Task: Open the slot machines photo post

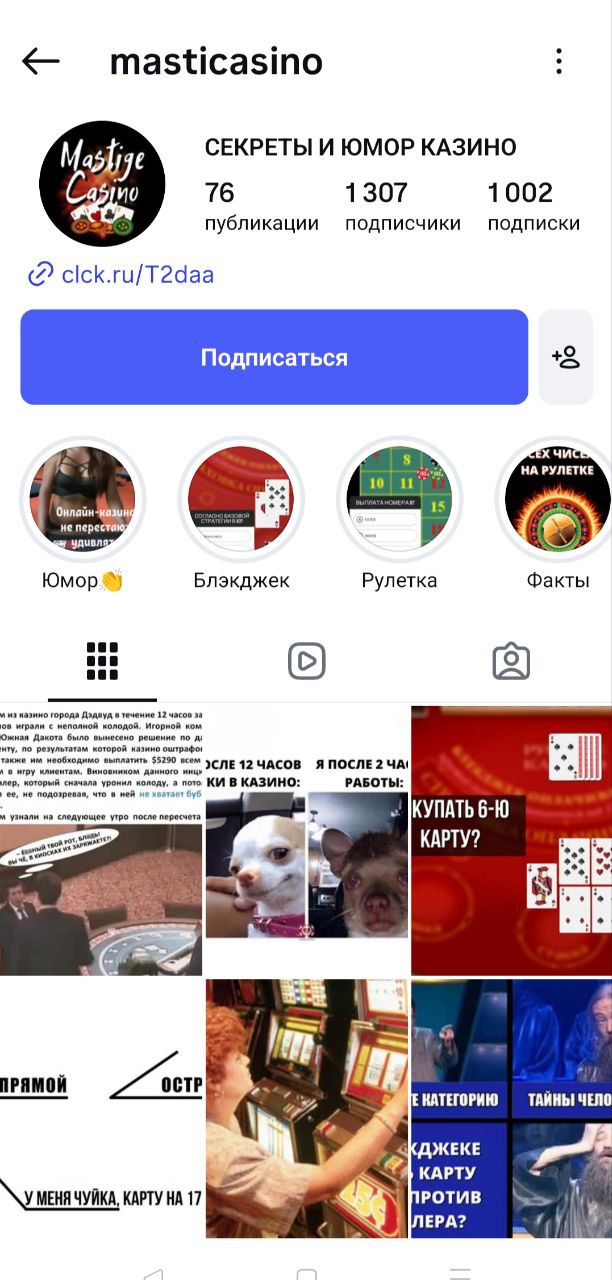Action: click(x=306, y=1108)
